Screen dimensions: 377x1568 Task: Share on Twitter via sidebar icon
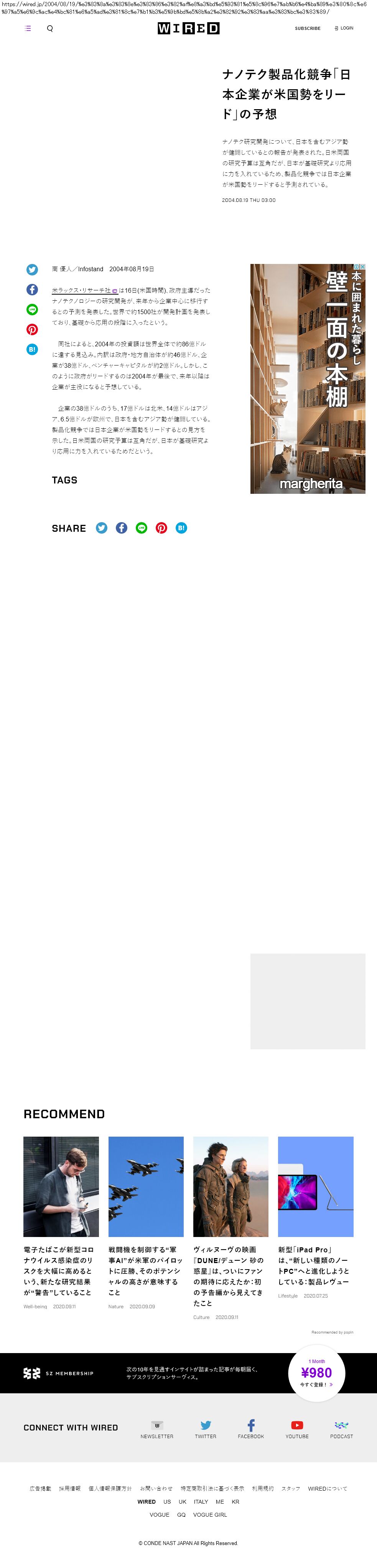pos(32,270)
